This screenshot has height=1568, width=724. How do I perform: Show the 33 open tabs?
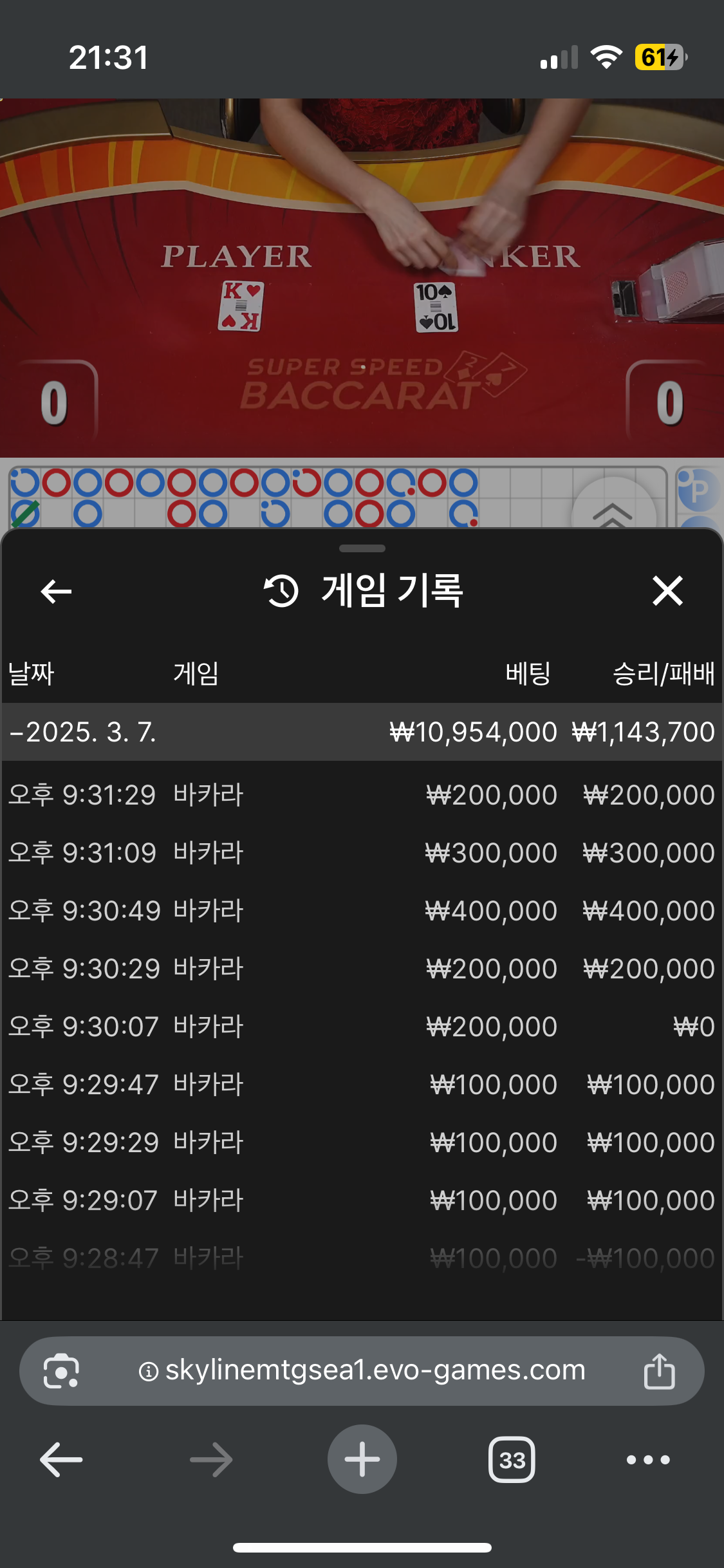512,1459
